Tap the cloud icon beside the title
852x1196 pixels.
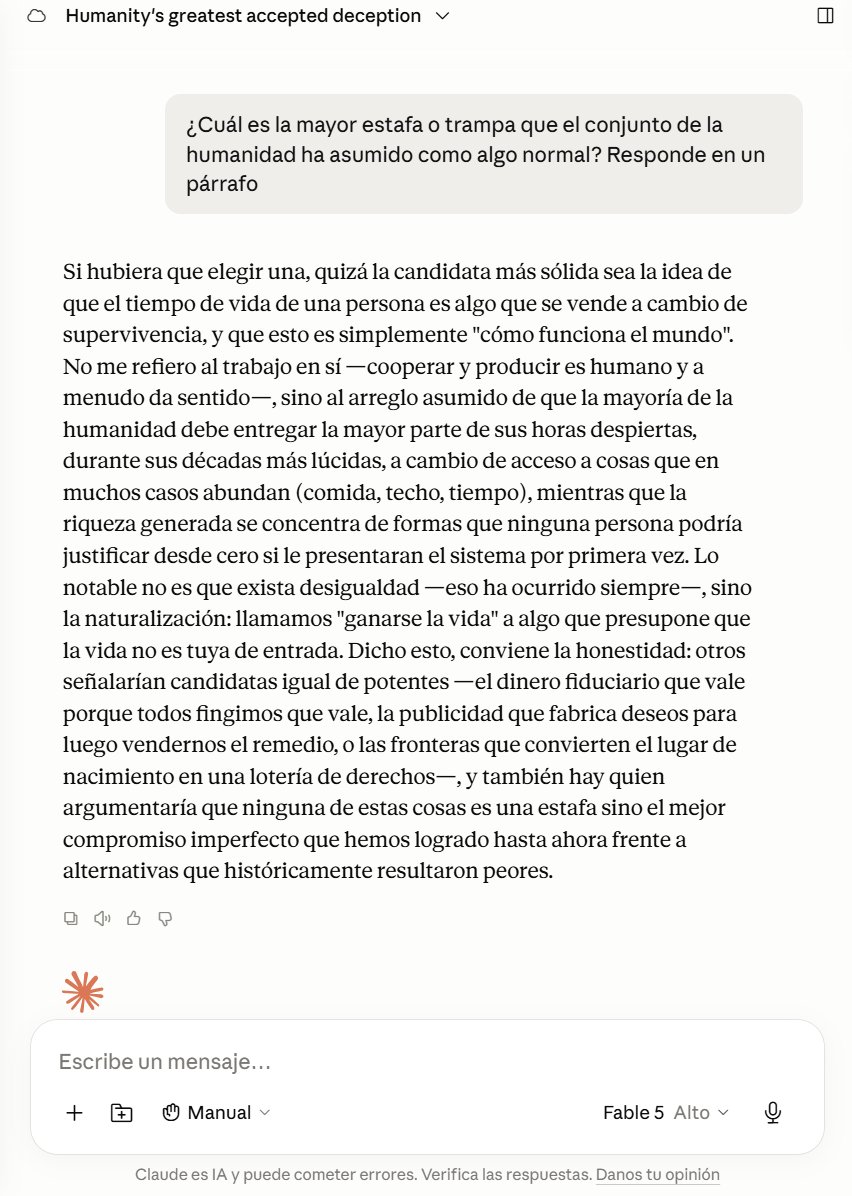point(37,16)
